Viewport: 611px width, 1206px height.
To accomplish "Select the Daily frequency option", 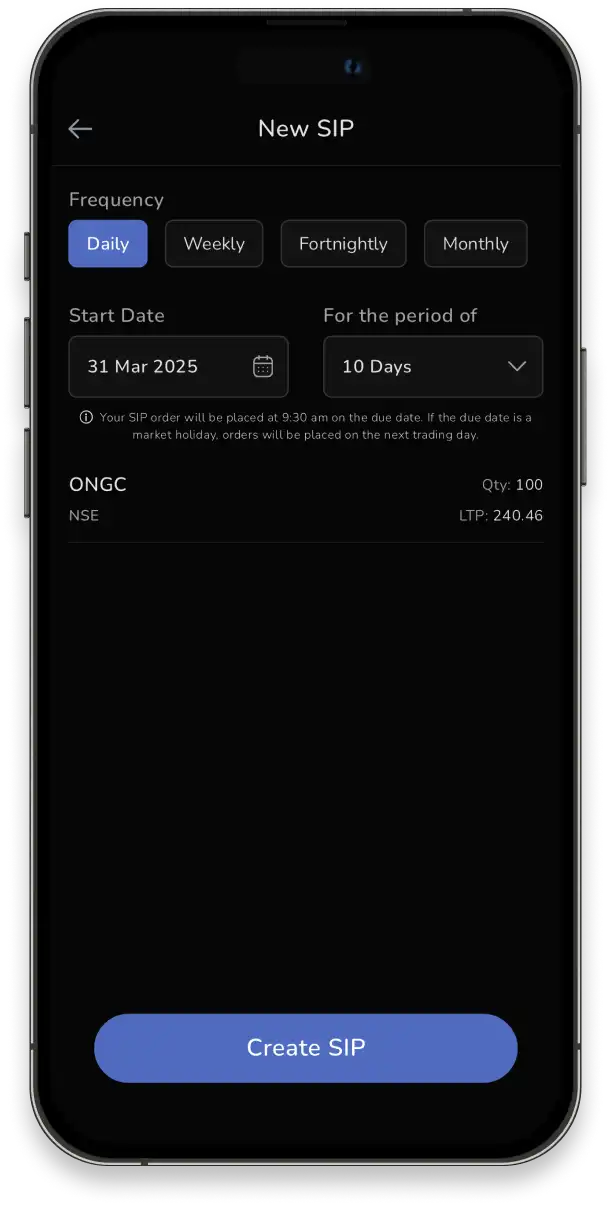I will [108, 244].
